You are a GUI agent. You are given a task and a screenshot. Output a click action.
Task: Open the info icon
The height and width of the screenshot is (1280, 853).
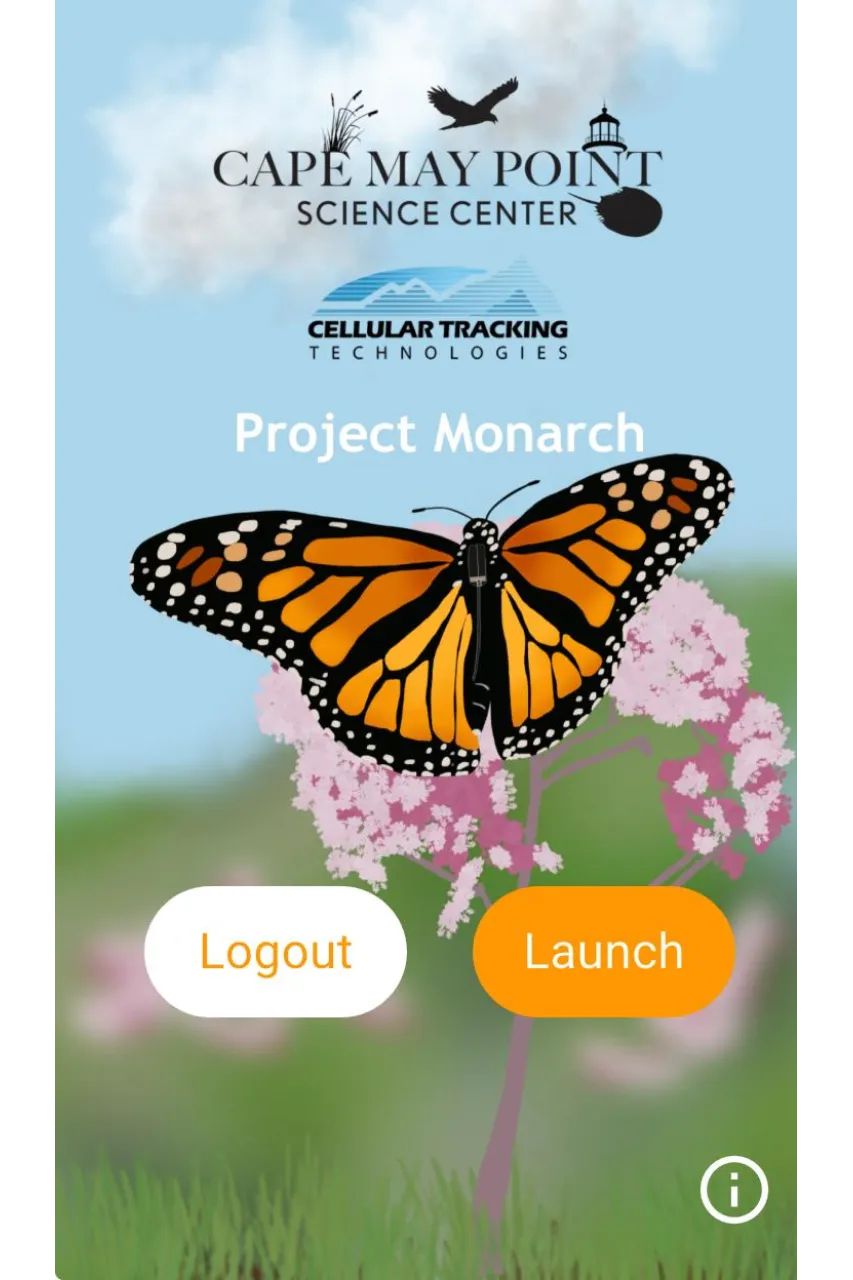(734, 1190)
